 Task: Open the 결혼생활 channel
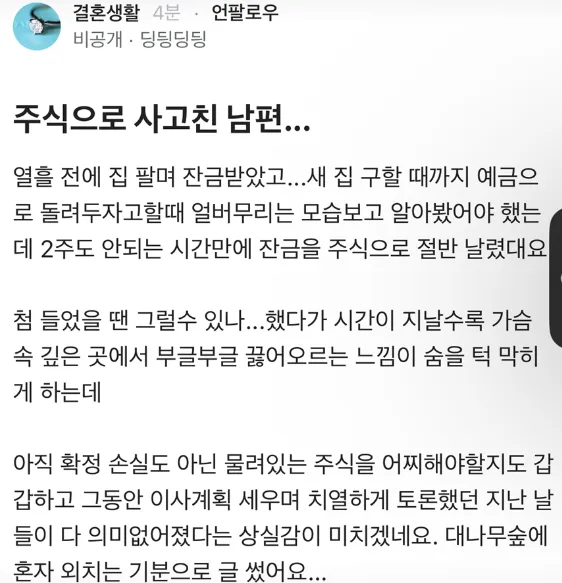pos(106,13)
